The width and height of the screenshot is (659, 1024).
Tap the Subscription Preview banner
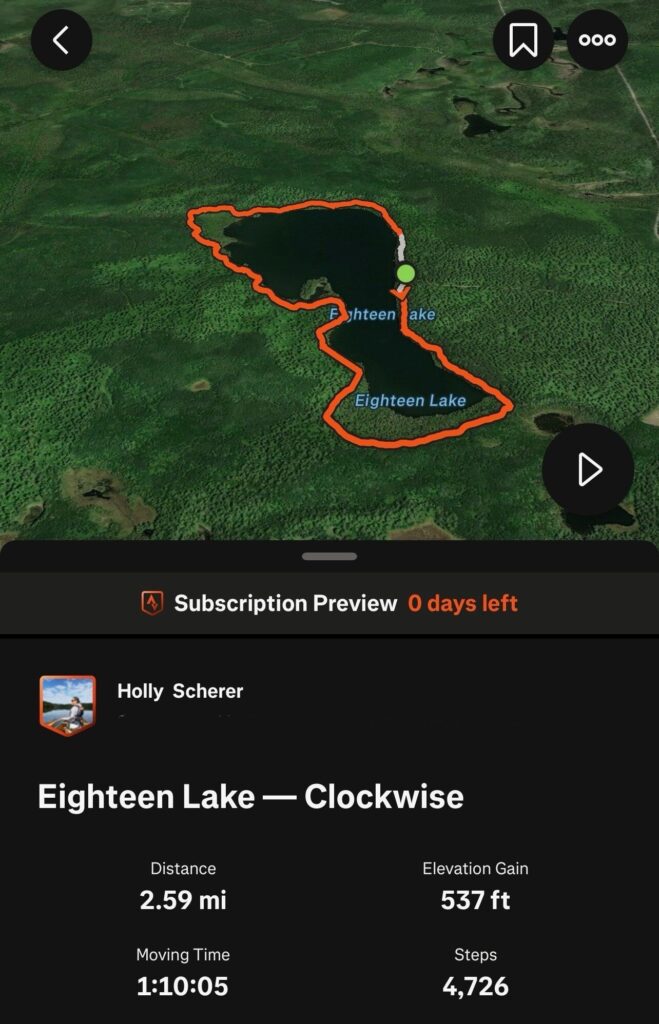[x=329, y=604]
